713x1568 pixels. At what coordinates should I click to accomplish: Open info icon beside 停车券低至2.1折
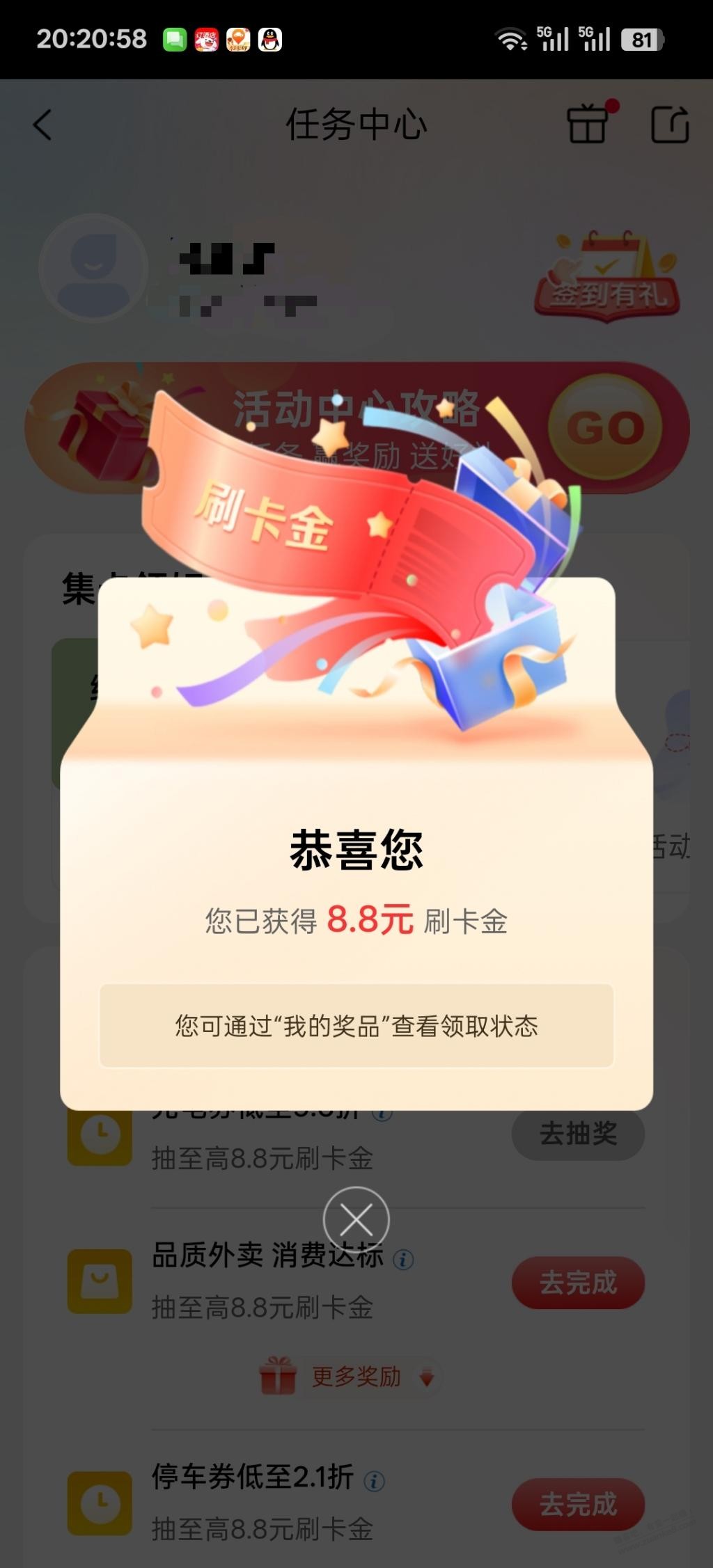click(x=374, y=1480)
